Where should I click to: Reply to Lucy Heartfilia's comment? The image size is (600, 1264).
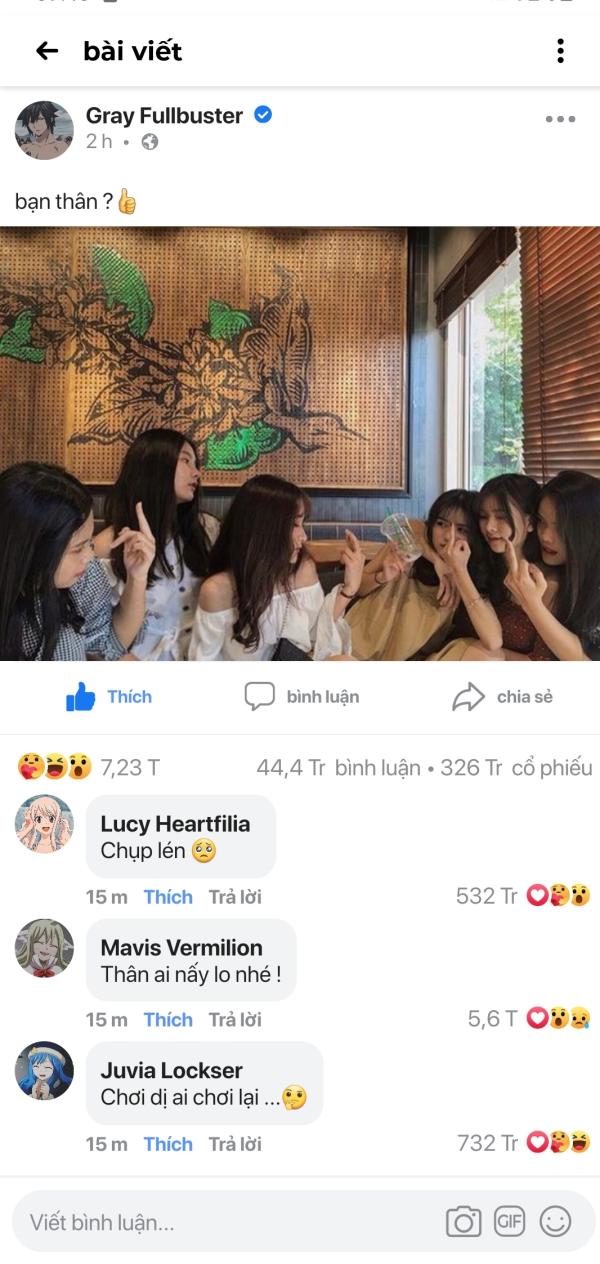point(235,897)
